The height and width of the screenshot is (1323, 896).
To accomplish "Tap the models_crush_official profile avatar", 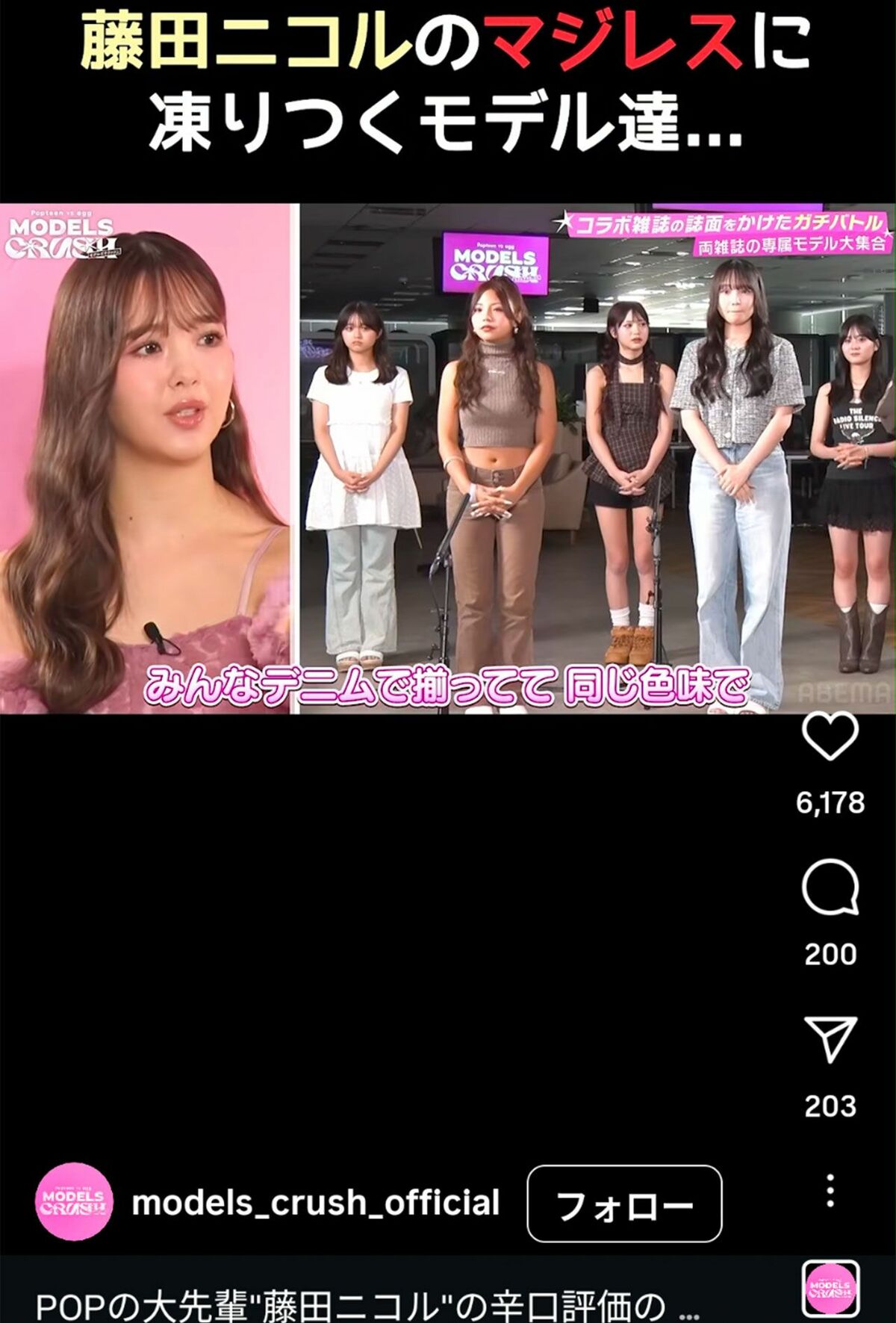I will 74,1202.
